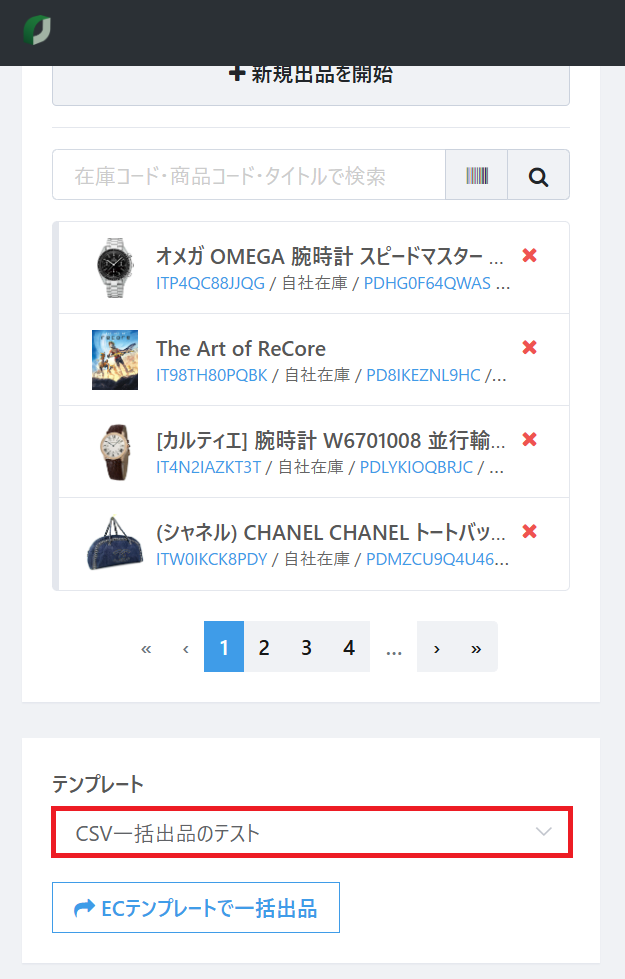Open the カルティエ W6701008 watch item

[x=330, y=440]
